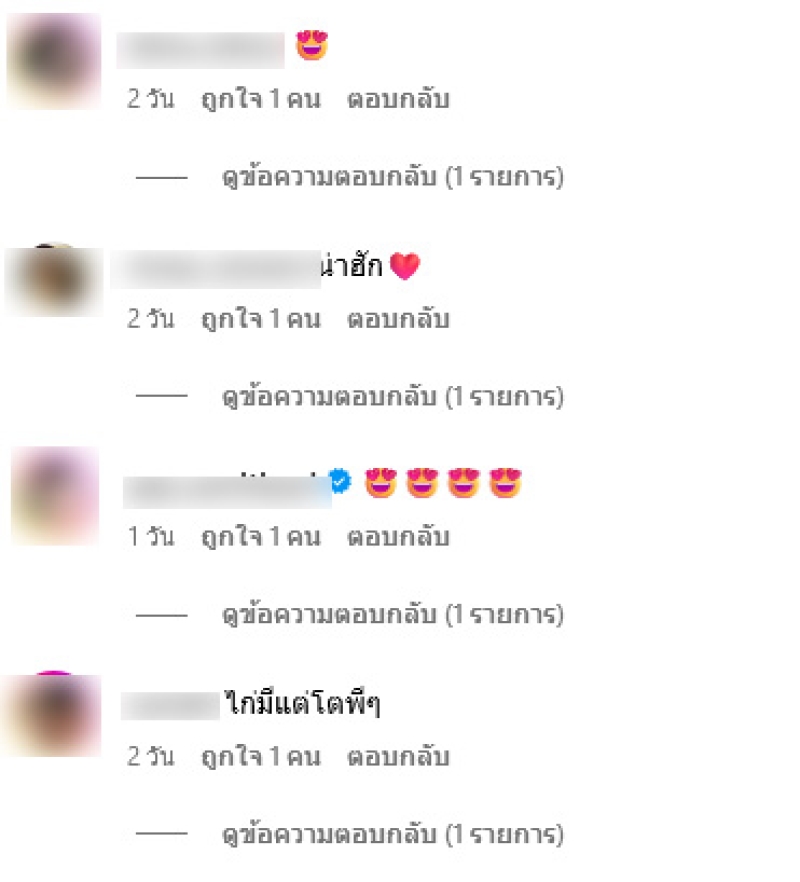Show replies under the verified user's comment

click(x=392, y=614)
